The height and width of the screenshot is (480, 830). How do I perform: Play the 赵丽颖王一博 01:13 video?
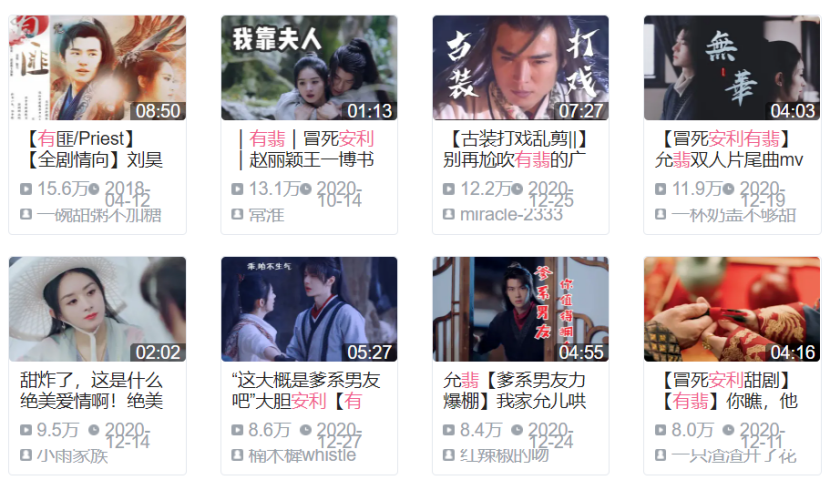click(309, 68)
